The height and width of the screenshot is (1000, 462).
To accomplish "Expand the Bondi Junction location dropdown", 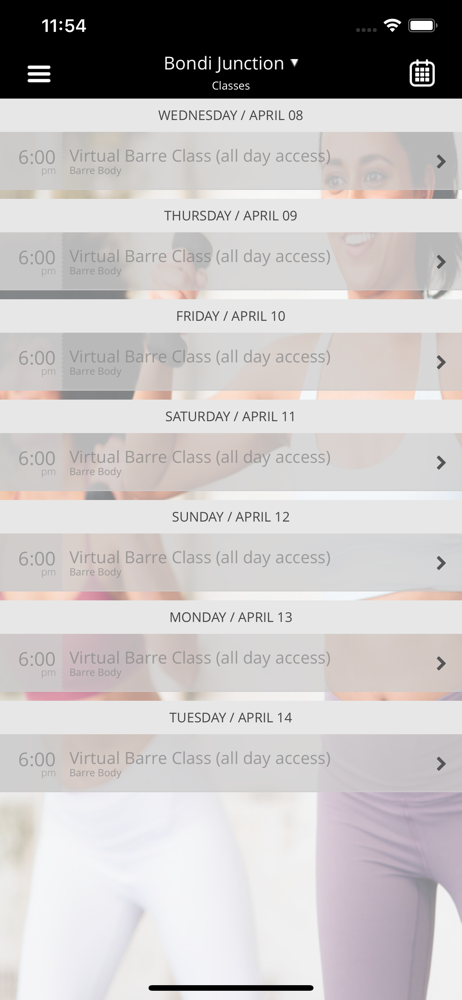I will pos(231,63).
